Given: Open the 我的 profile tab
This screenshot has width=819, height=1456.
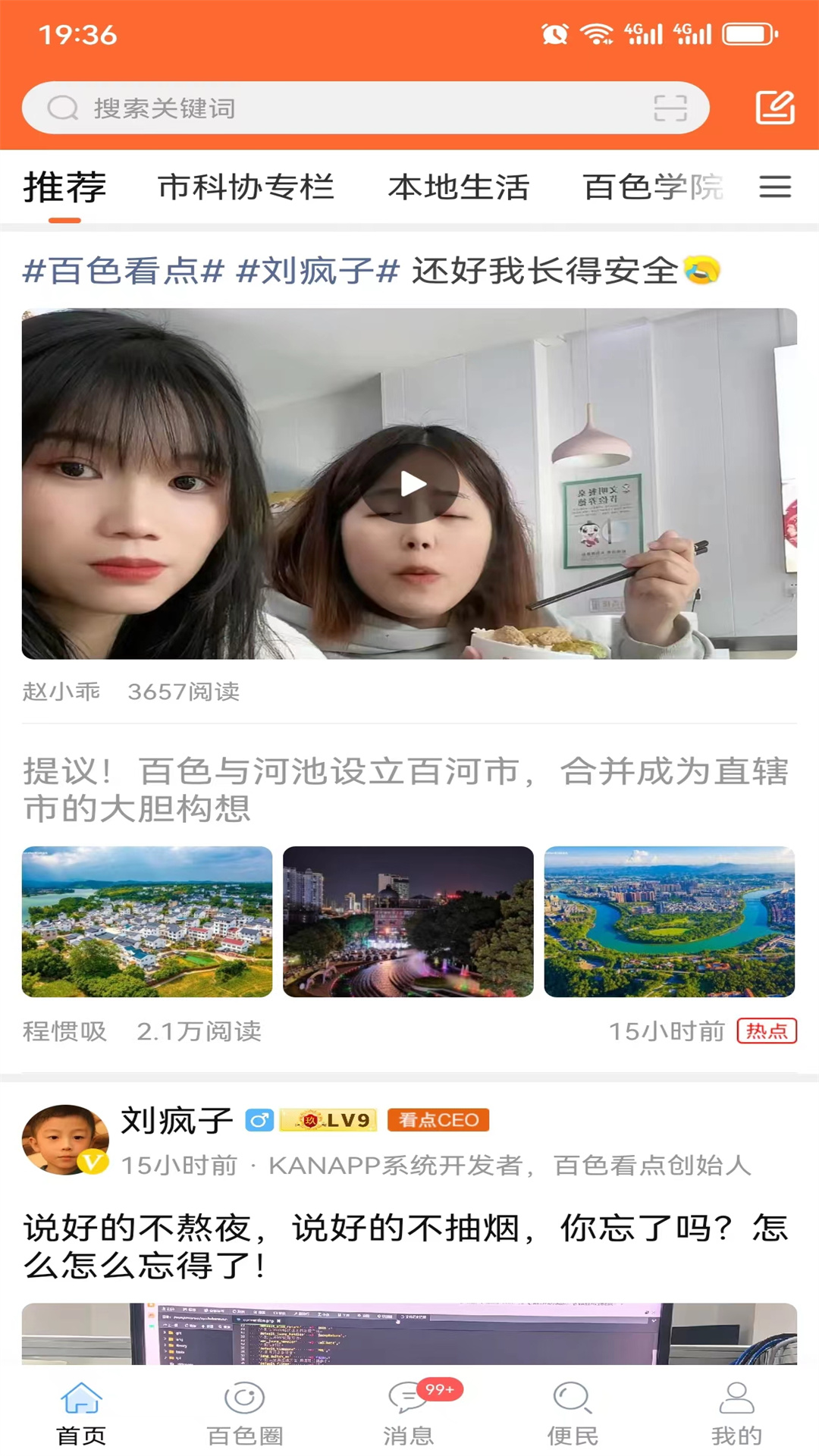Looking at the screenshot, I should click(x=736, y=1414).
